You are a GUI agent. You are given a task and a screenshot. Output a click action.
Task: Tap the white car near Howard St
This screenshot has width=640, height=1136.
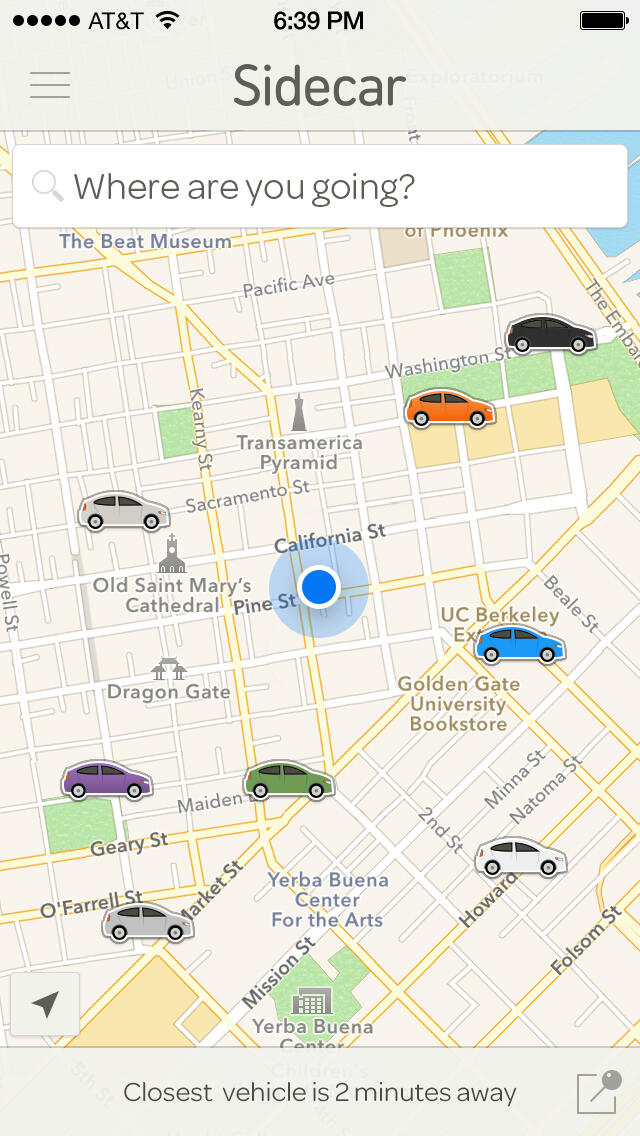tap(520, 857)
